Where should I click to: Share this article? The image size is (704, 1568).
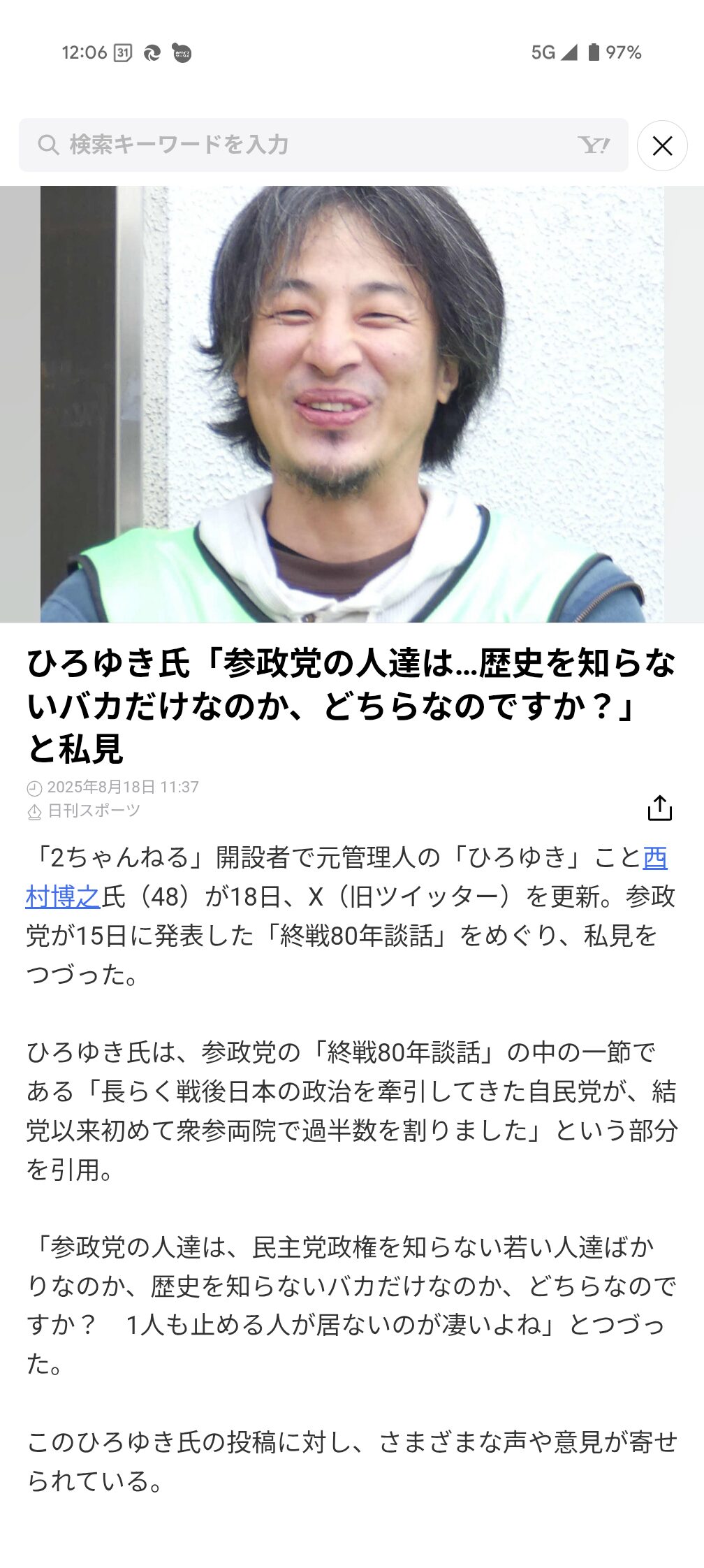tap(659, 807)
